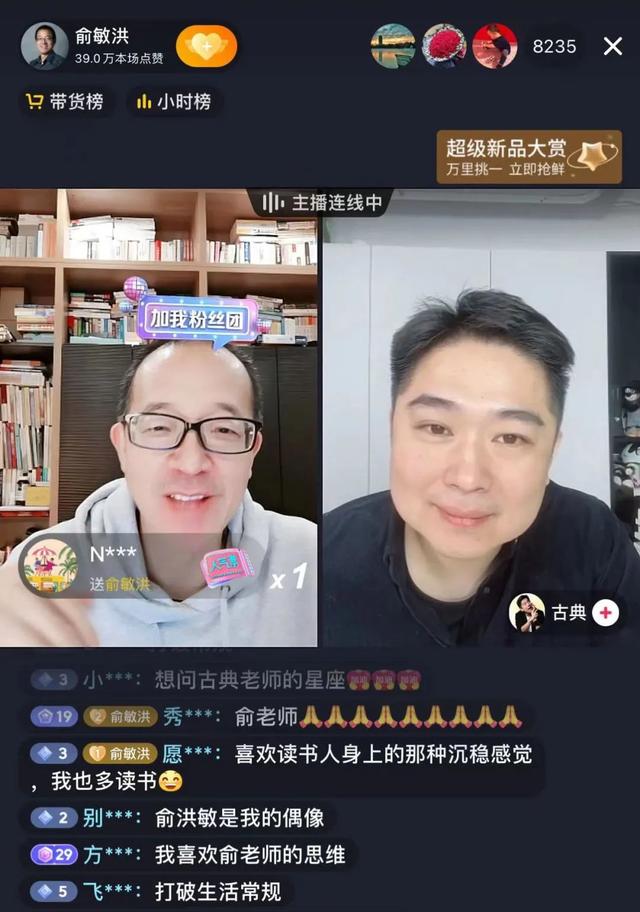Screen dimensions: 640x912
Task: Open comment 俞洪敏是我的偶像
Action: point(239,817)
